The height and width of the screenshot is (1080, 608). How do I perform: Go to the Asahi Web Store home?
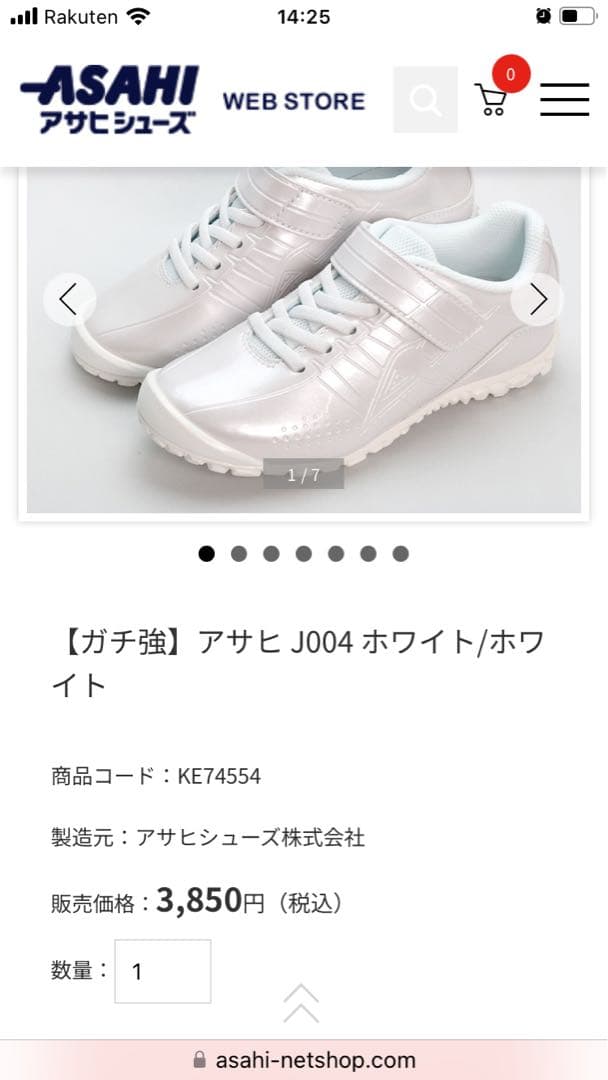[192, 100]
